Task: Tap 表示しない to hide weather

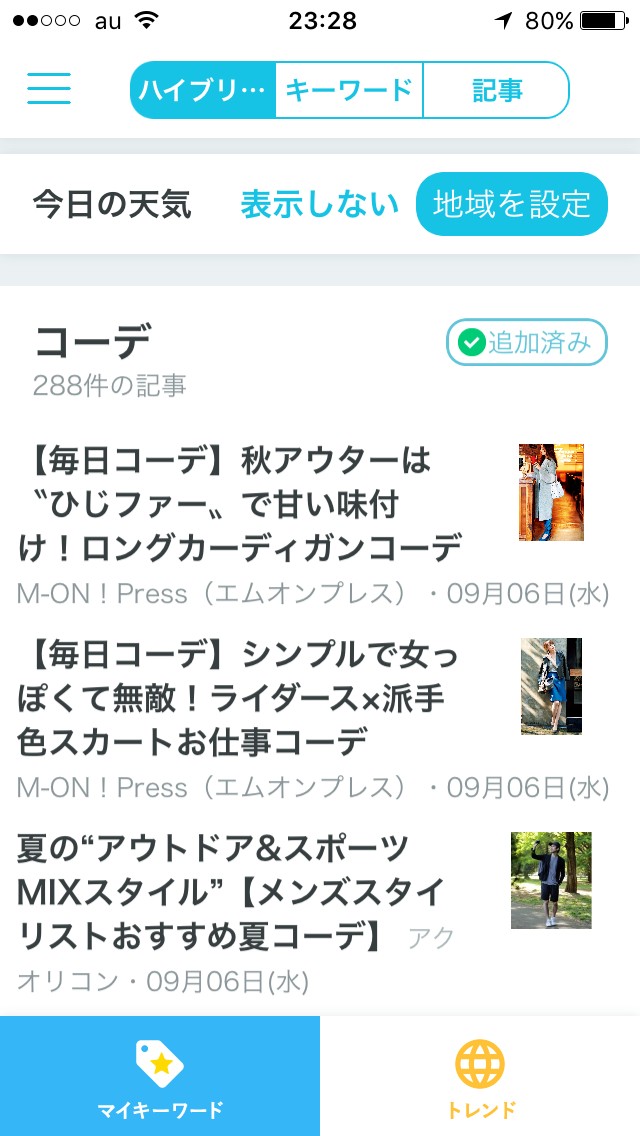Action: click(x=319, y=204)
